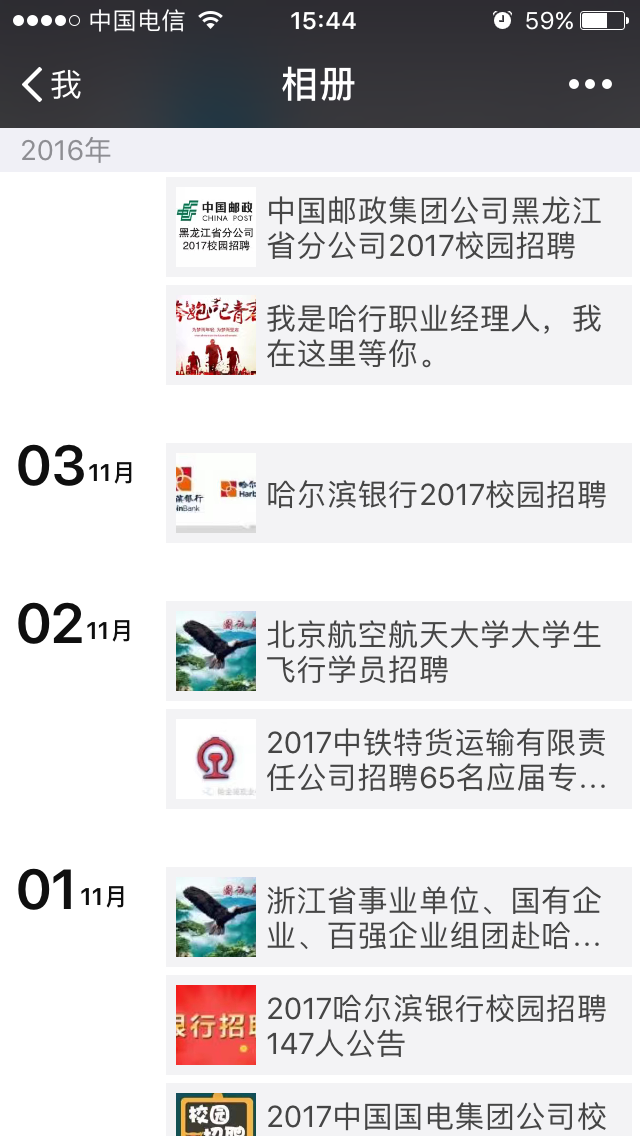Open the three-dot overflow menu
The width and height of the screenshot is (640, 1136).
coord(590,85)
